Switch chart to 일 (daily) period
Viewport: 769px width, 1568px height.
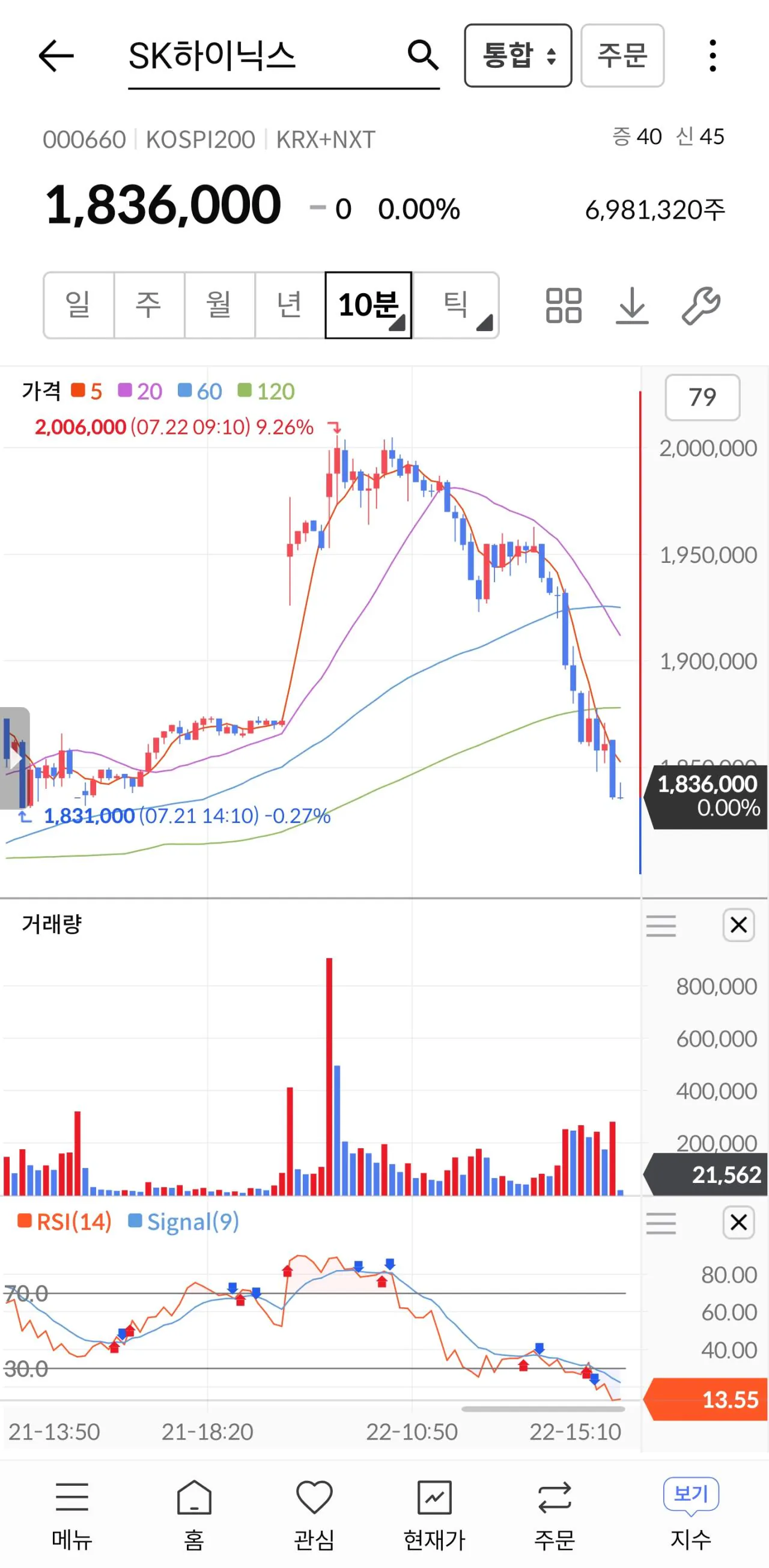pos(79,305)
